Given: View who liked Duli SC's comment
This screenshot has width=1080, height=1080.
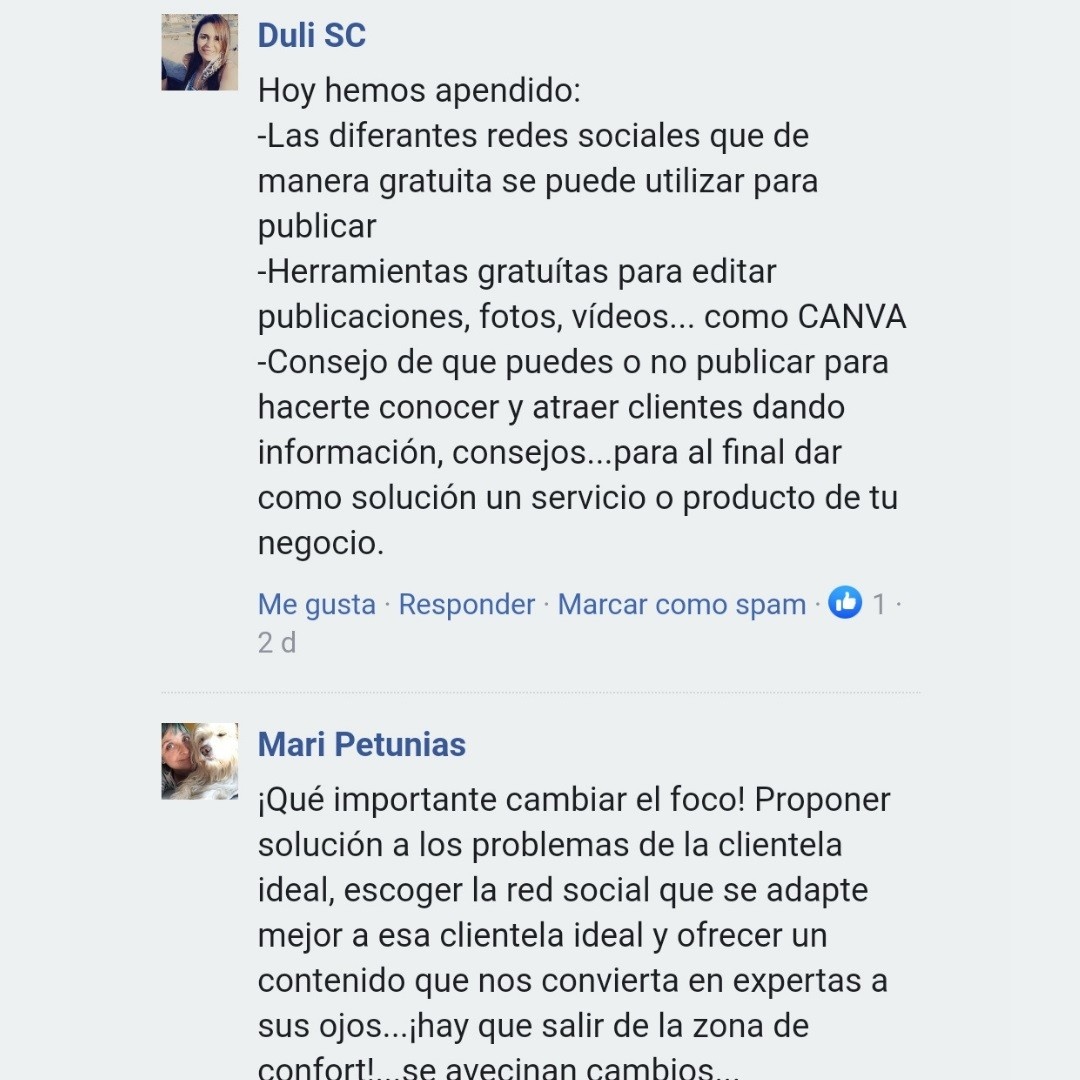Looking at the screenshot, I should click(x=856, y=603).
